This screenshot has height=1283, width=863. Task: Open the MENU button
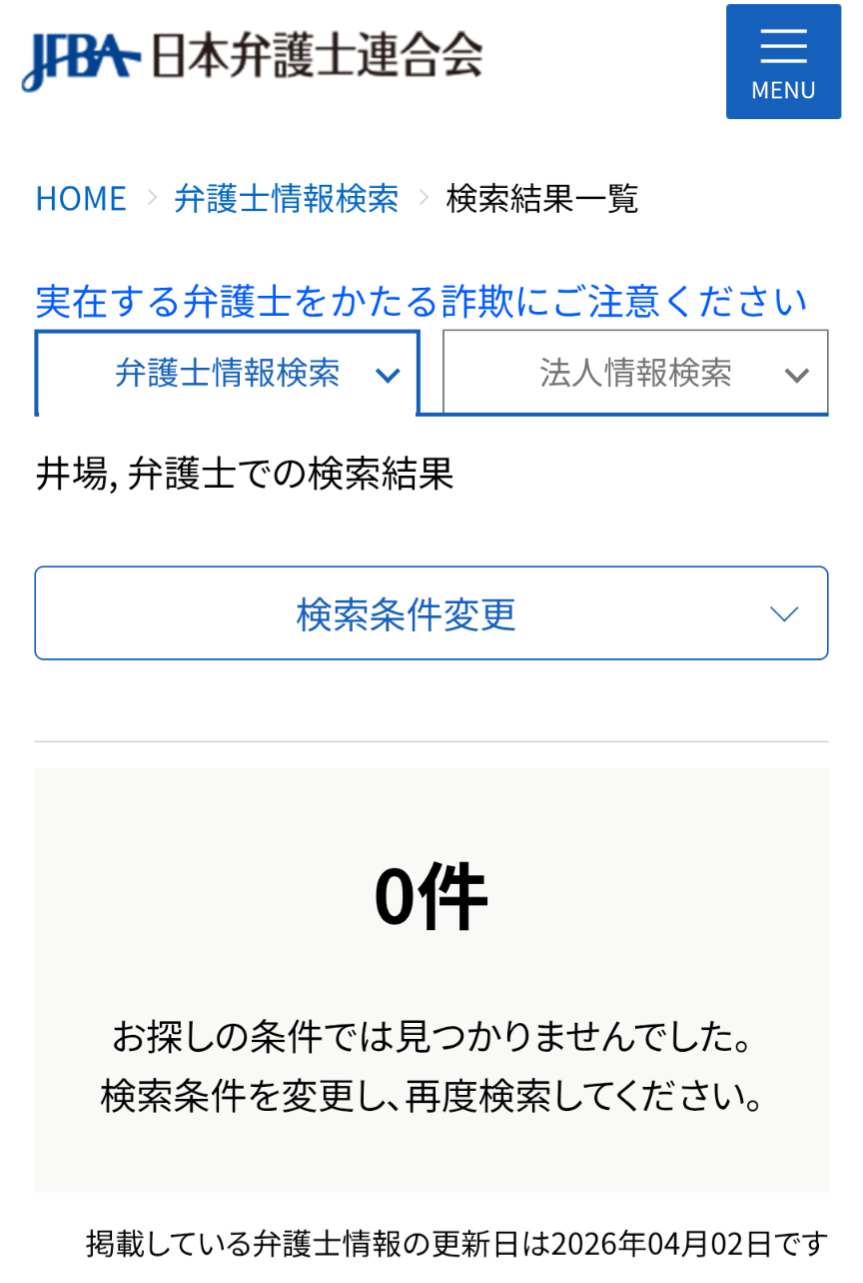click(783, 62)
